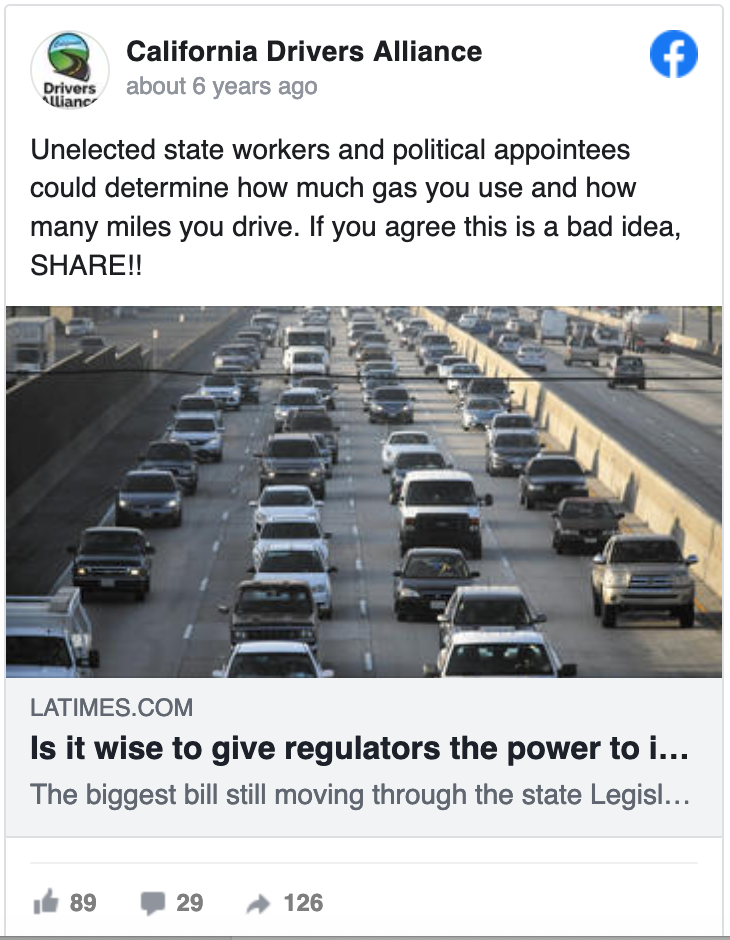Open the California Drivers Alliance page name
Screen dimensions: 730x940
click(x=304, y=52)
